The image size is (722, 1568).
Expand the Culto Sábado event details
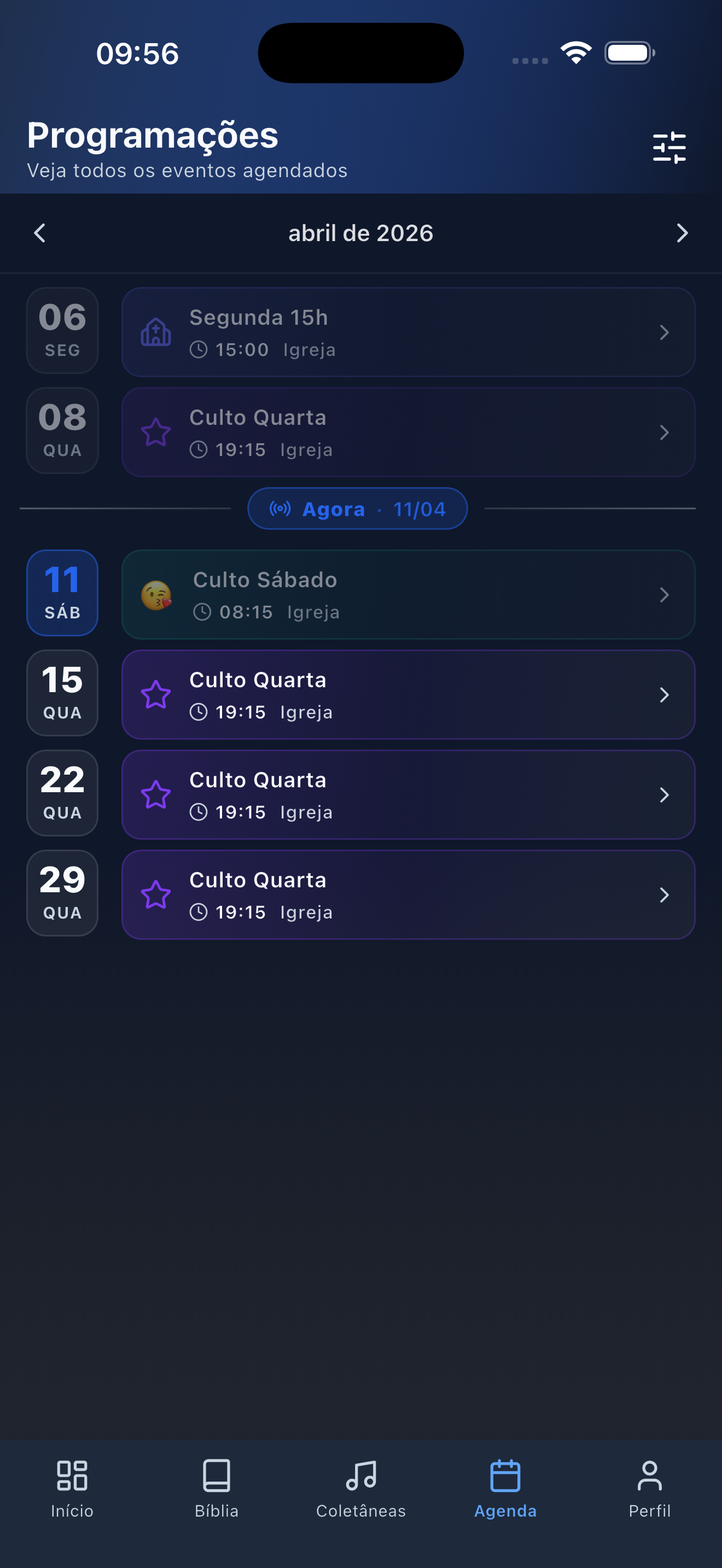tap(665, 595)
